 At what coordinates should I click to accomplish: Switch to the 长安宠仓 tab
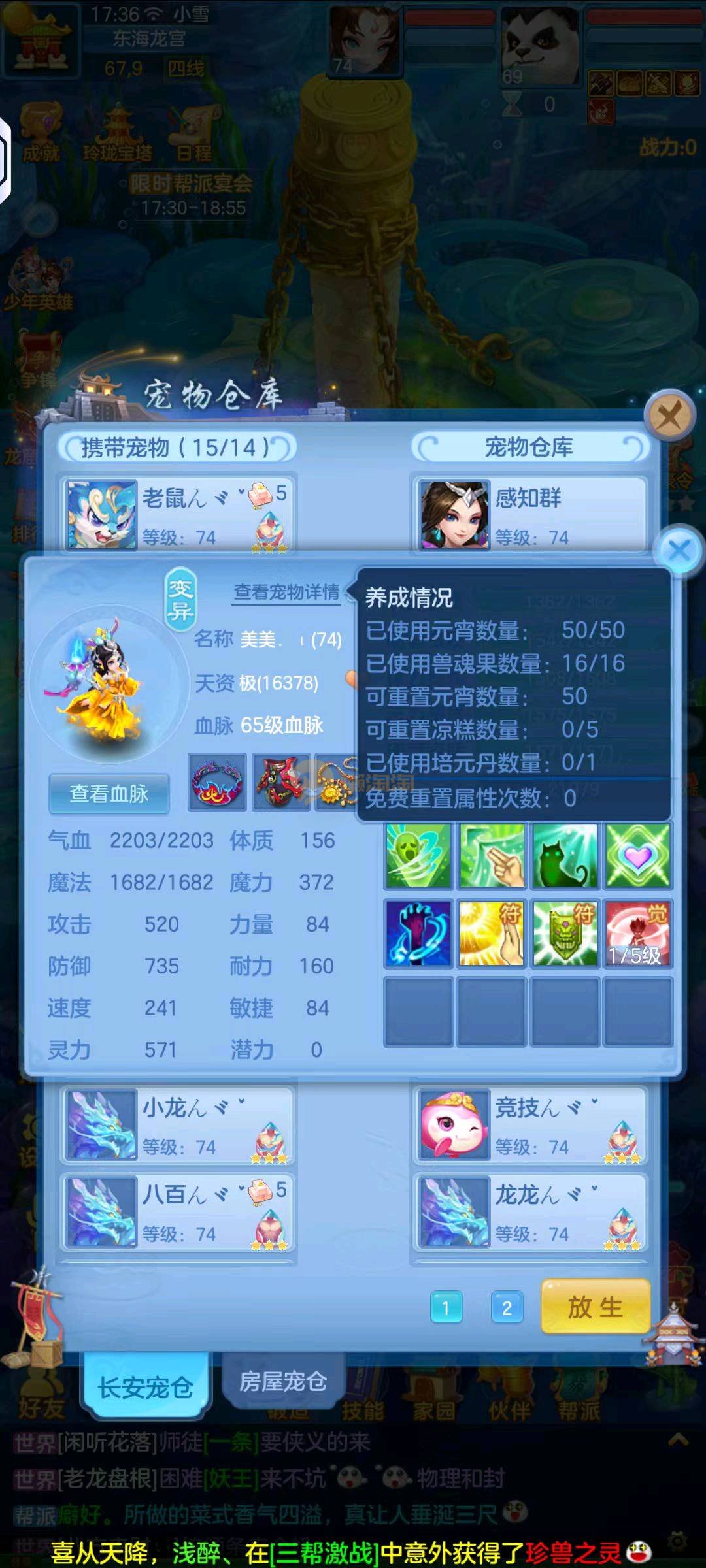145,1385
